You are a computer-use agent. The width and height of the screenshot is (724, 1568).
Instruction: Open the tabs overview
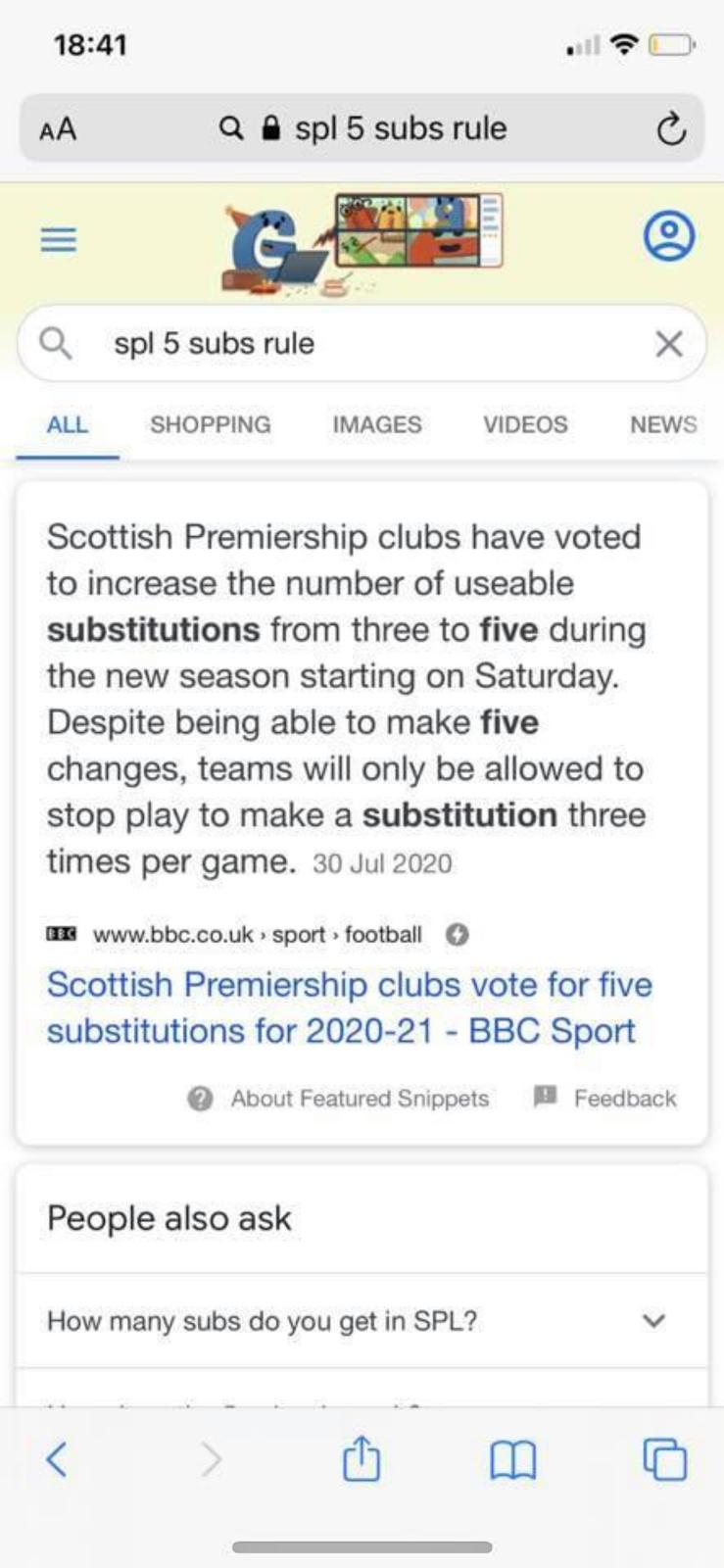665,1459
